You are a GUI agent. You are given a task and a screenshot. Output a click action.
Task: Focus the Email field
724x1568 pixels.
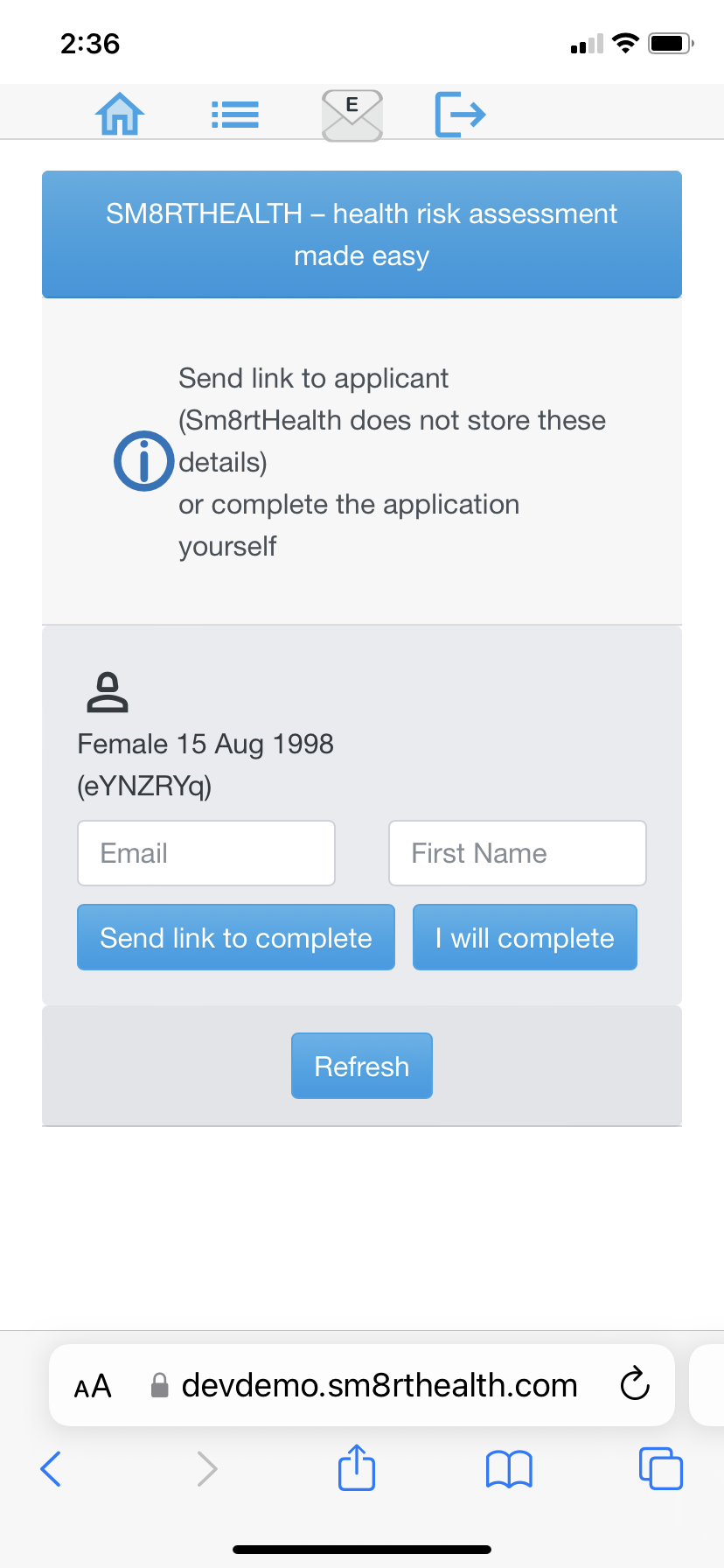[206, 853]
